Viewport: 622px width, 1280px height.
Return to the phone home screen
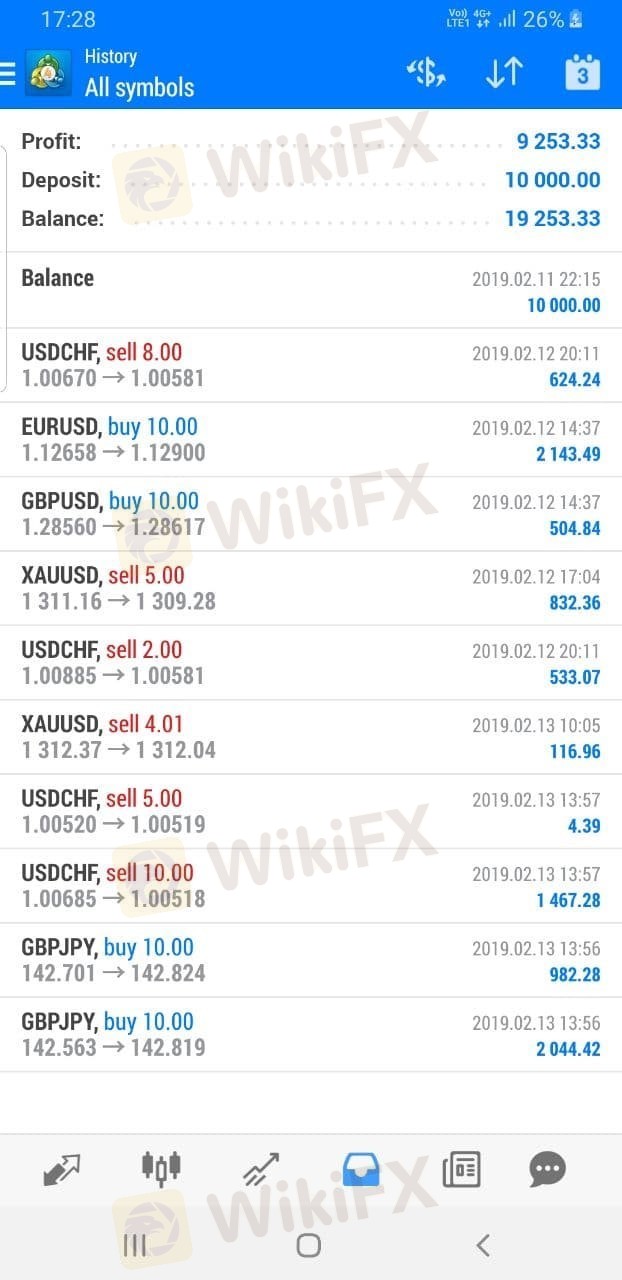(x=309, y=1245)
